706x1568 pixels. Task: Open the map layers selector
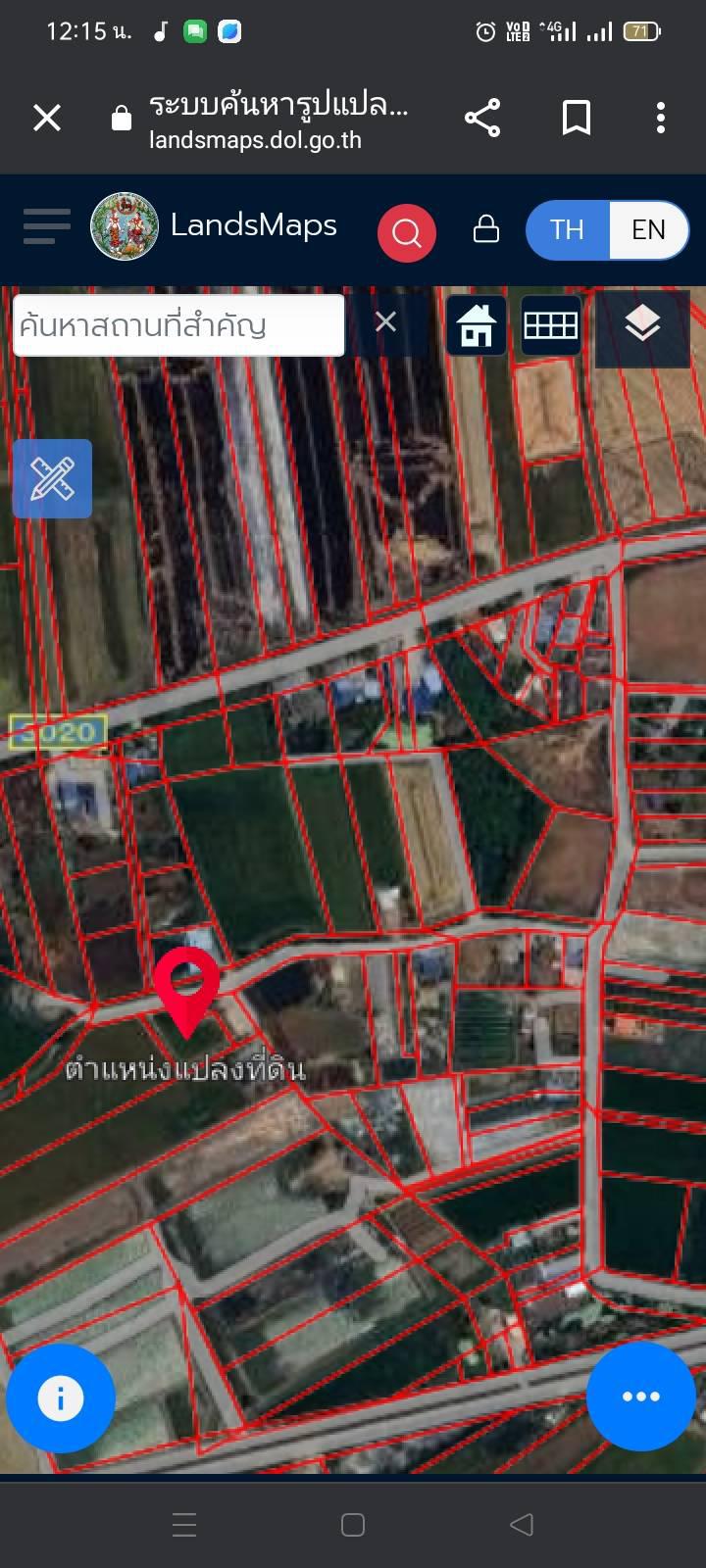tap(642, 323)
